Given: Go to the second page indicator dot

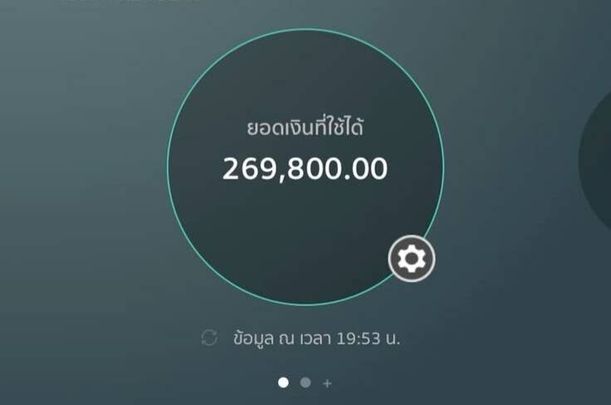Looking at the screenshot, I should (x=305, y=382).
